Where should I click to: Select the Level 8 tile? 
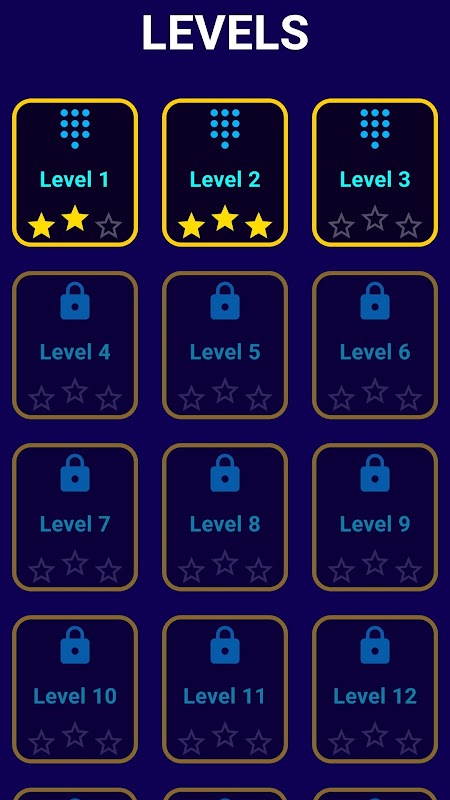coord(225,517)
